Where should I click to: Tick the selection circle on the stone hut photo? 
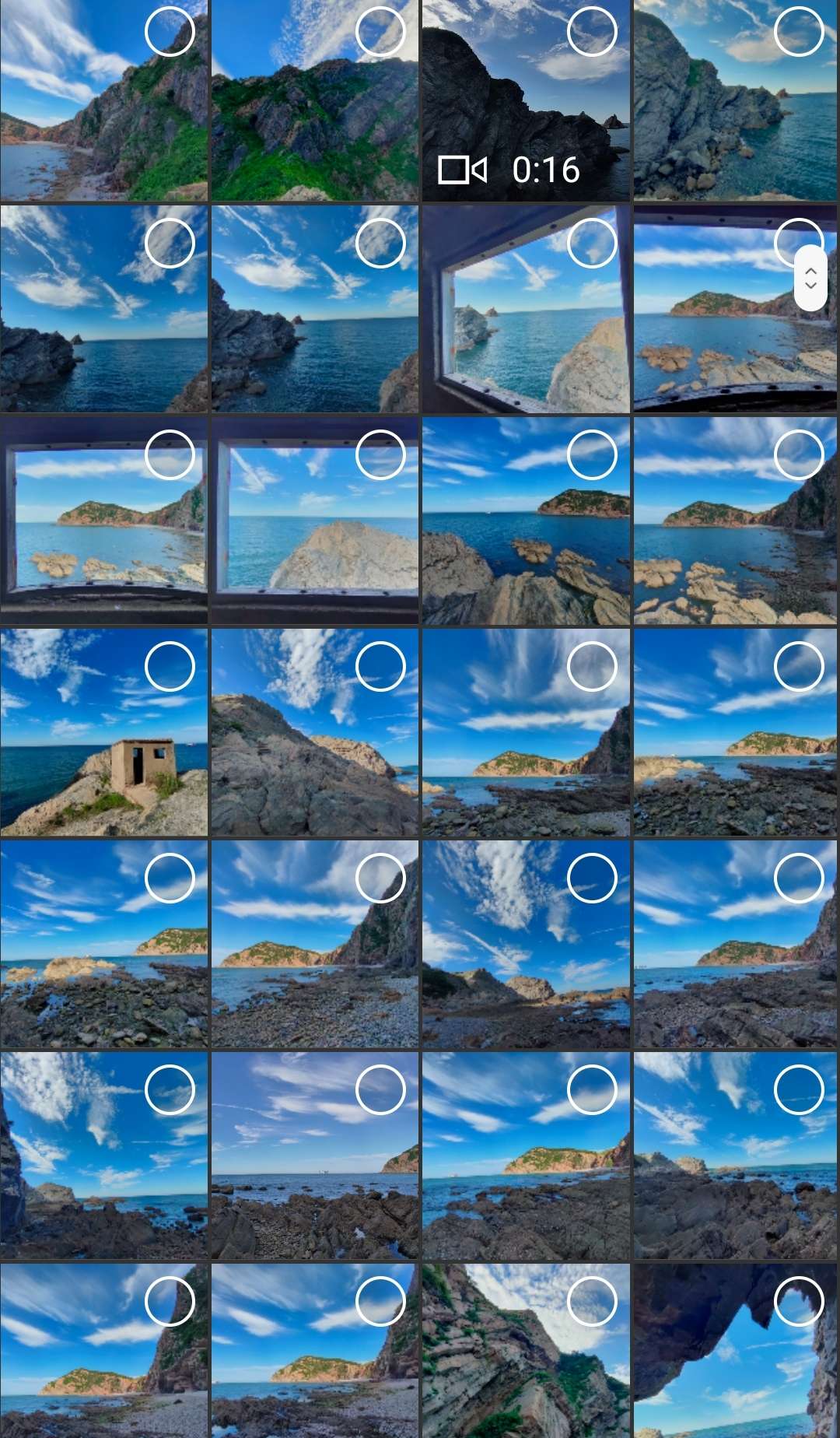coord(170,667)
